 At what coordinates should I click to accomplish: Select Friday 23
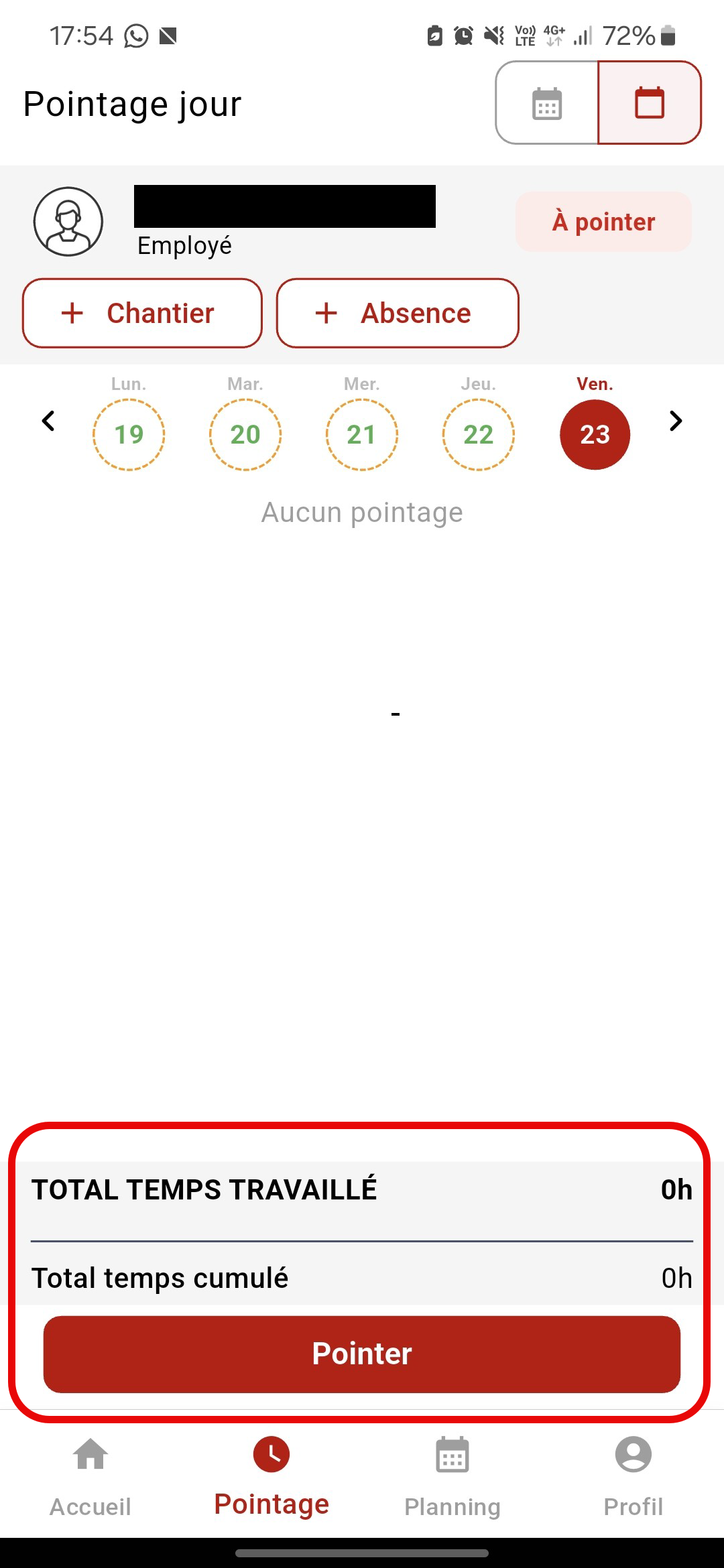[595, 434]
